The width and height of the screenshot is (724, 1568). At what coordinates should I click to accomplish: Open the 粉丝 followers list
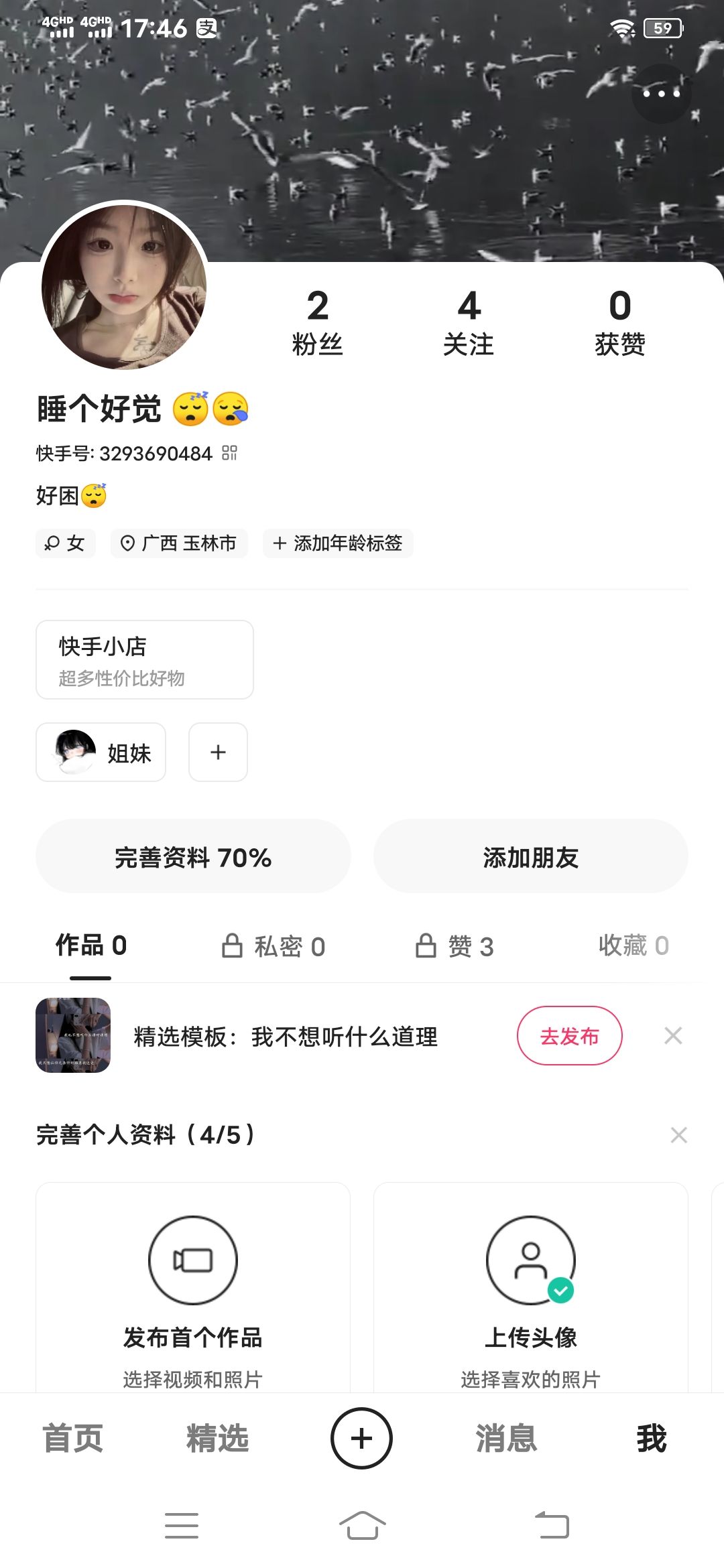coord(318,322)
